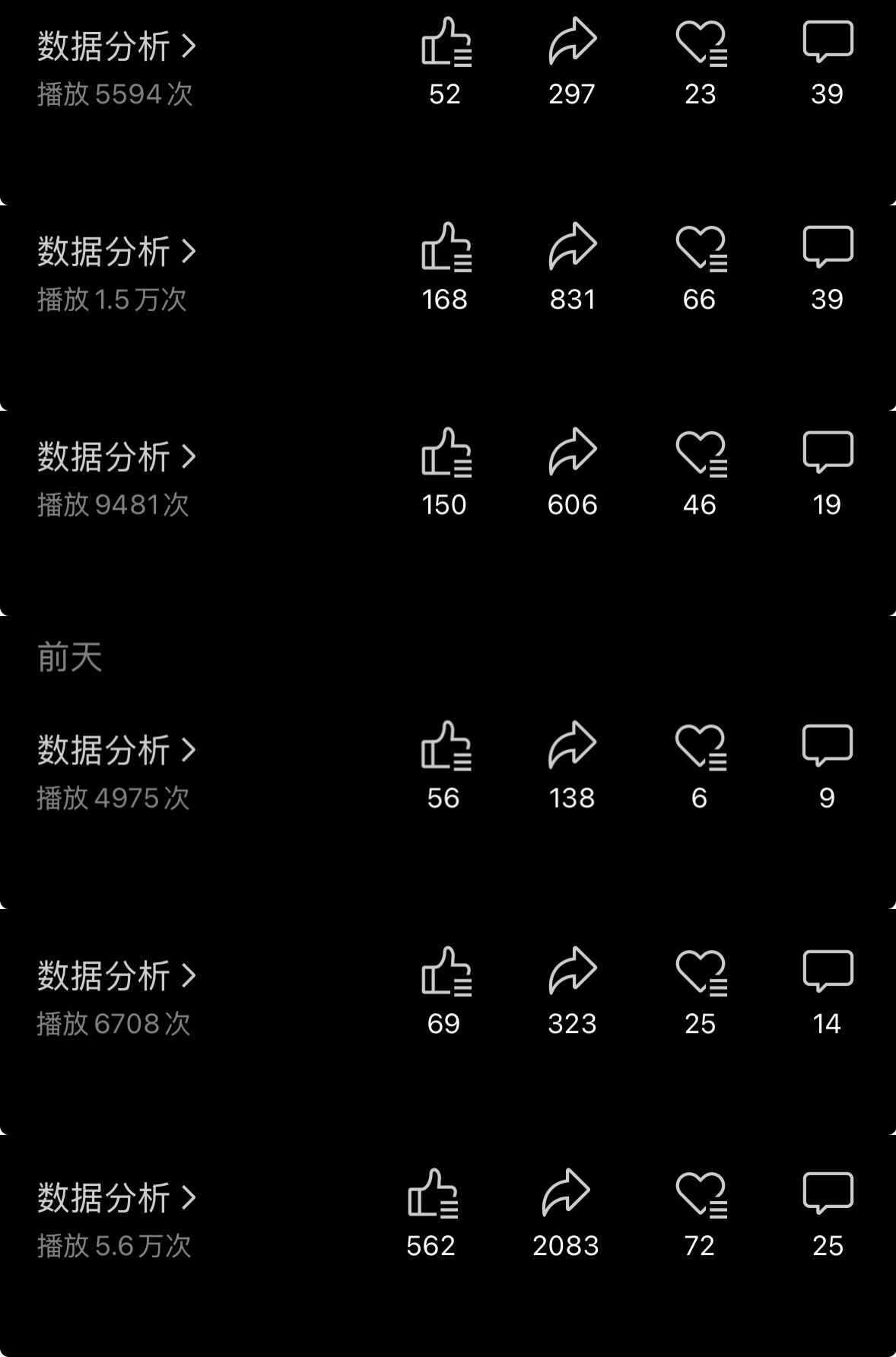Open the comment icon showing 19
This screenshot has width=896, height=1357.
(828, 453)
